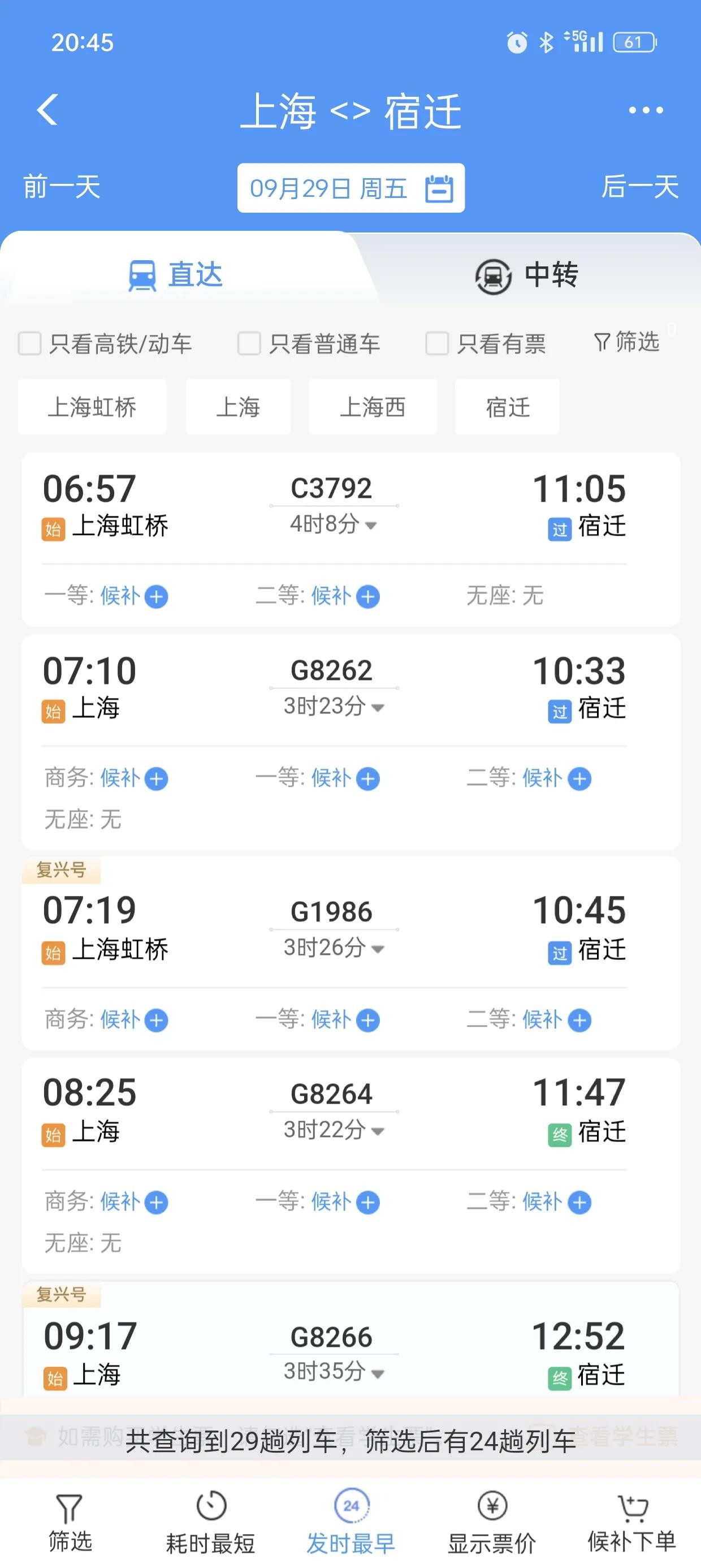Check the 只看高铁/动车 box

(30, 343)
